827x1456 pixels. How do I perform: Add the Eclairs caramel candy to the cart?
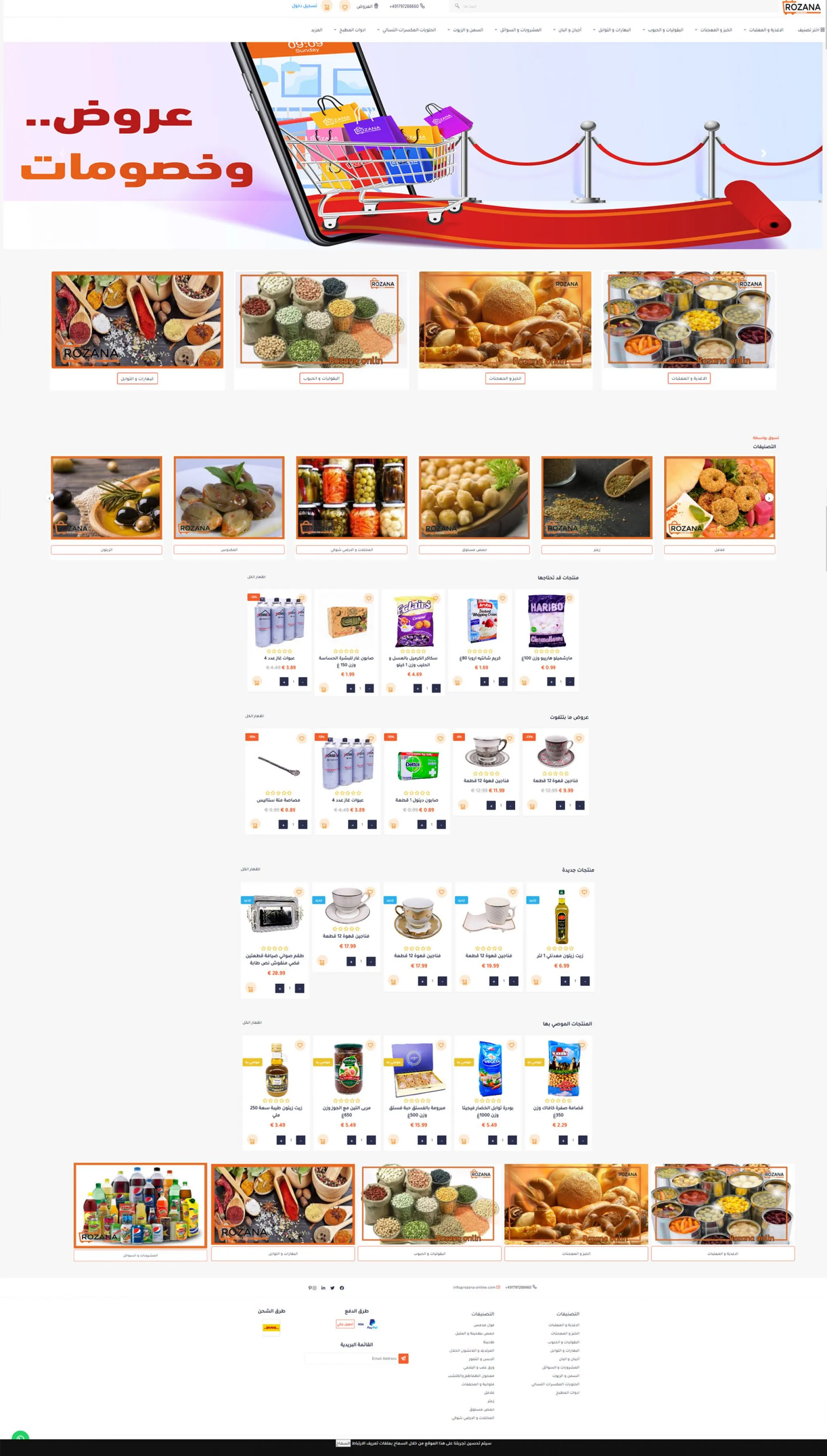pos(390,688)
